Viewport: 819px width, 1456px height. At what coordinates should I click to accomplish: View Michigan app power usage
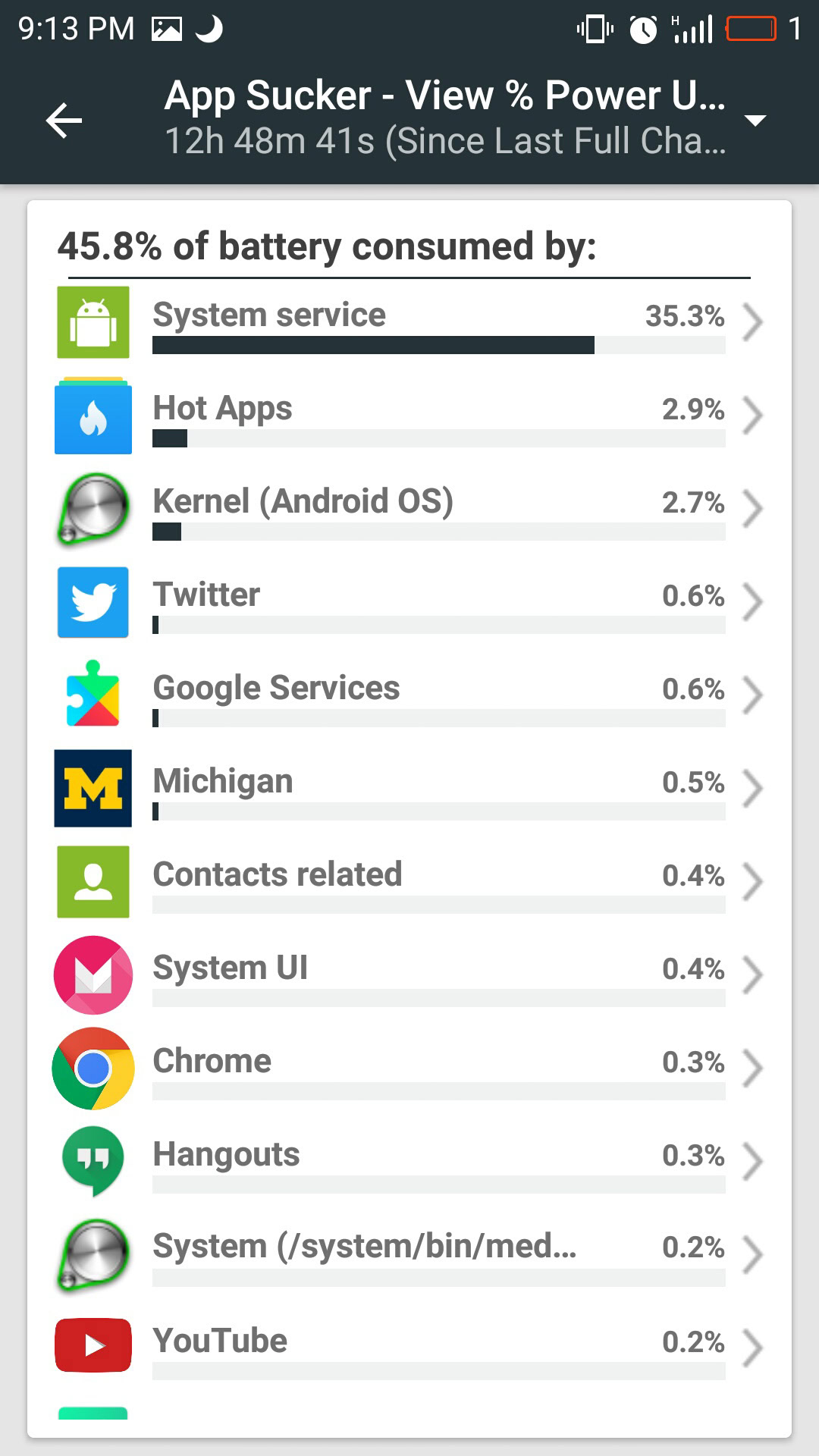(x=409, y=789)
